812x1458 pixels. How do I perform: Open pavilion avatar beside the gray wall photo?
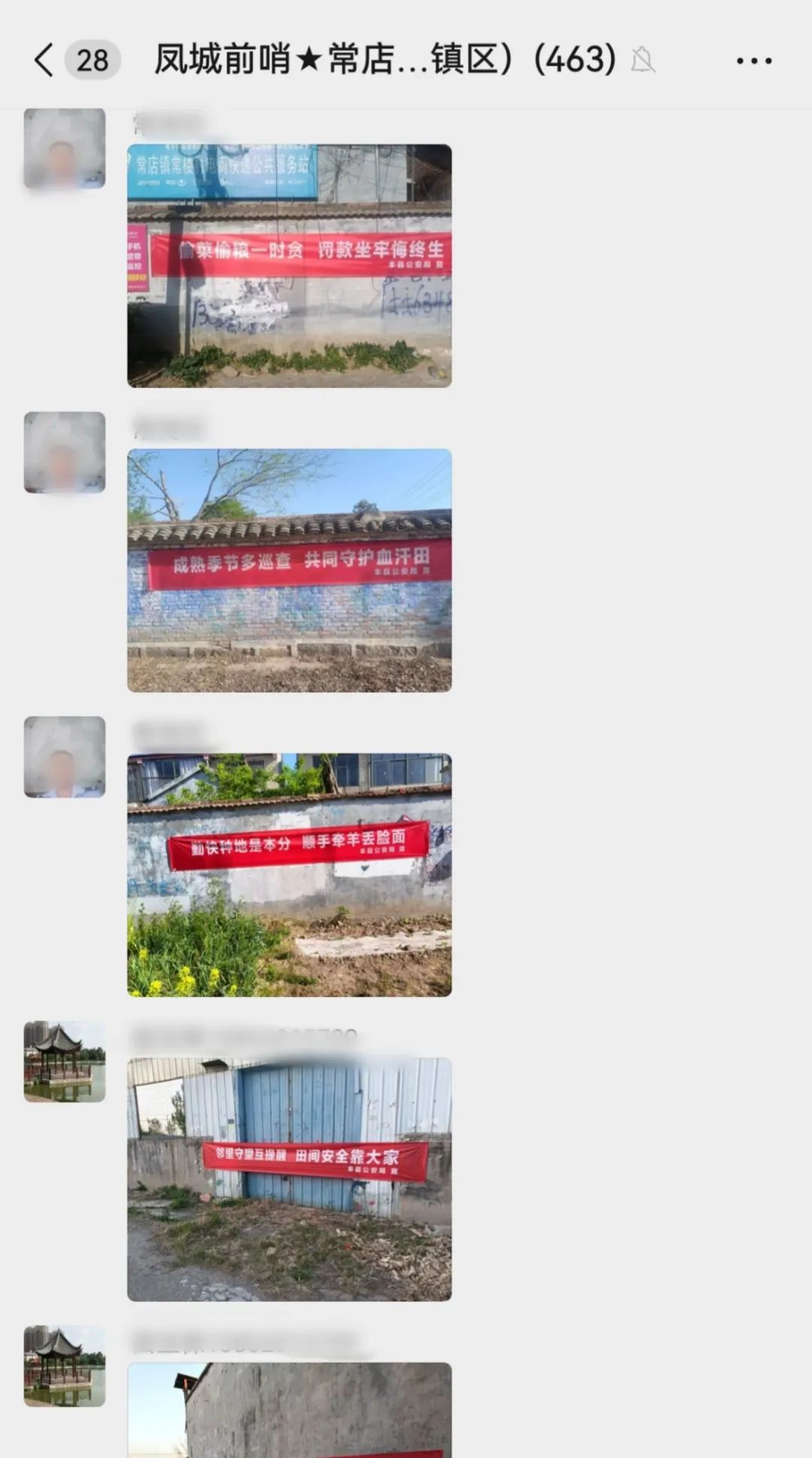tap(65, 1366)
